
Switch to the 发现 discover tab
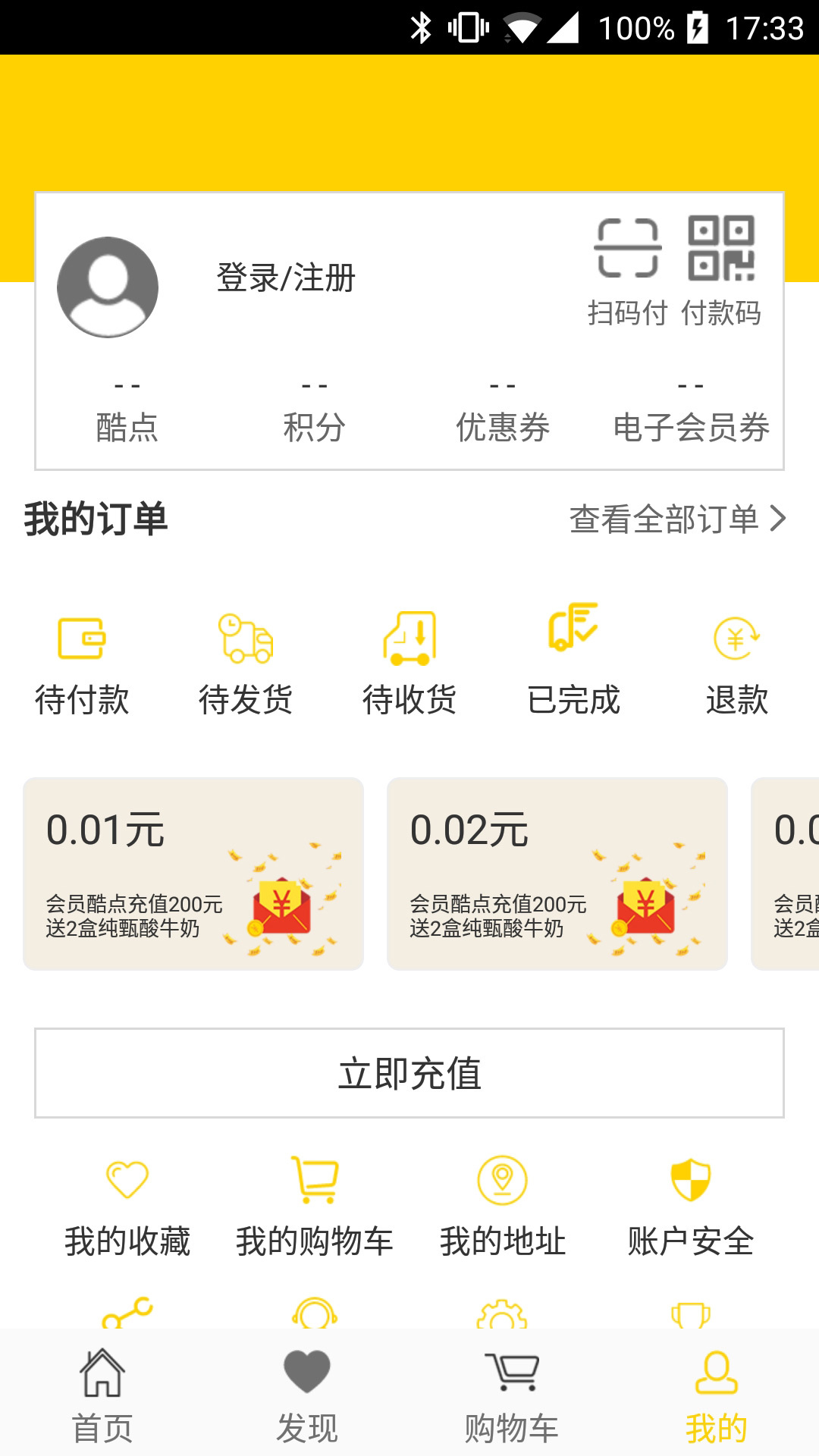point(307,1396)
